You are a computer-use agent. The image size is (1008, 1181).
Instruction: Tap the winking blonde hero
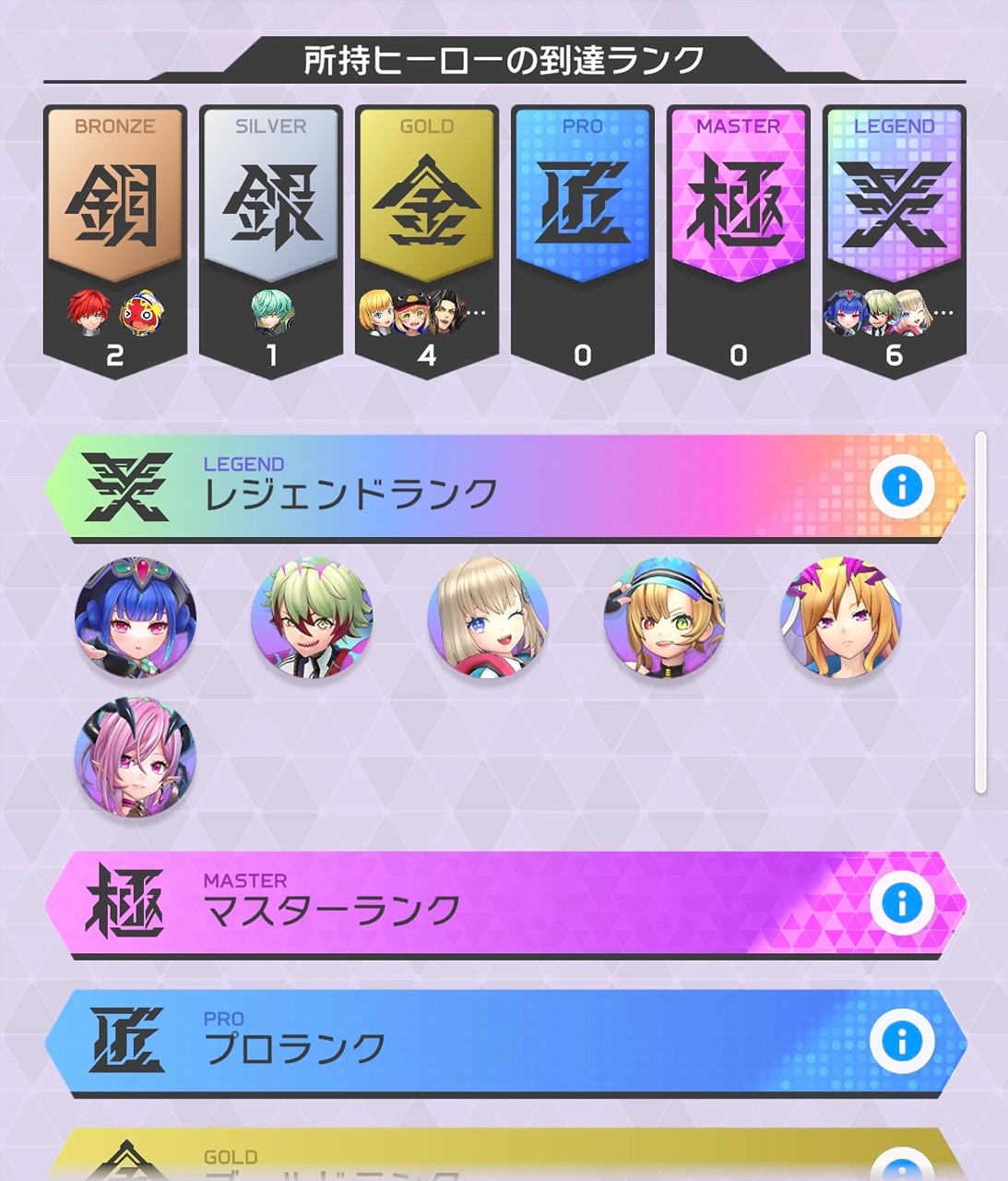tap(488, 617)
